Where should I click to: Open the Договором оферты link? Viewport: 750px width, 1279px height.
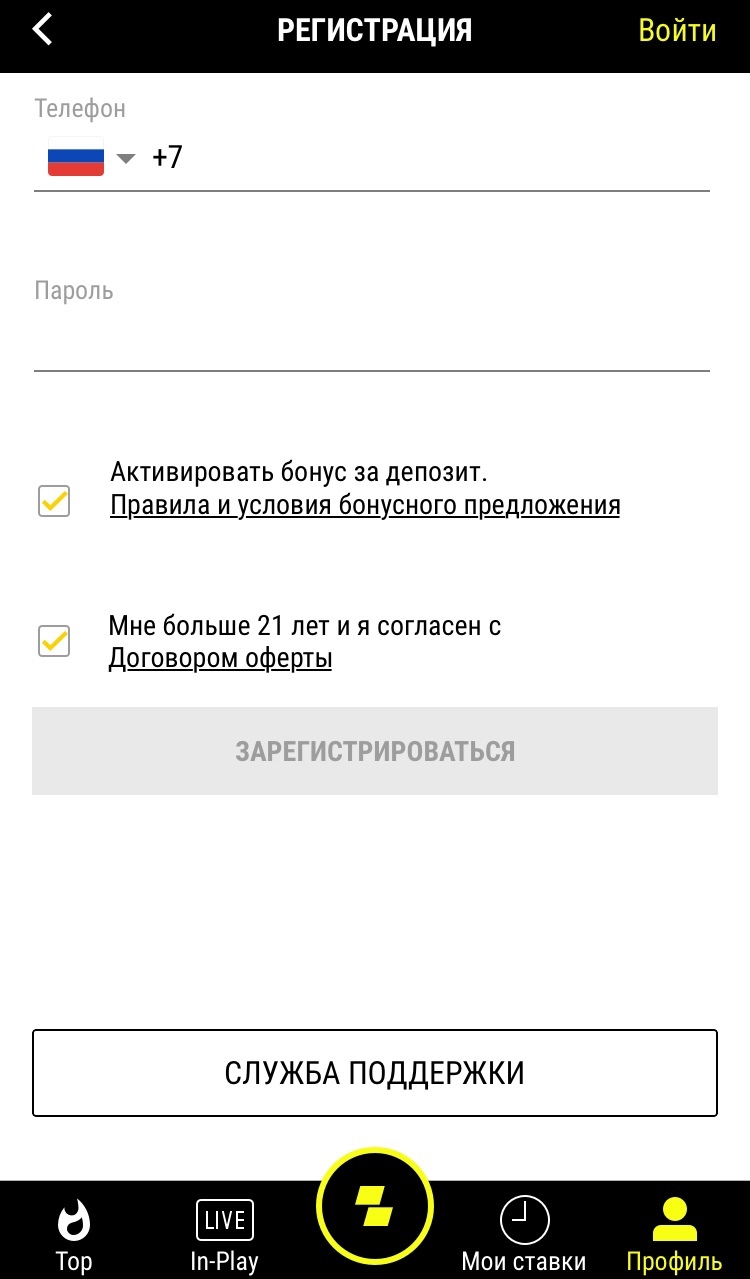click(220, 658)
